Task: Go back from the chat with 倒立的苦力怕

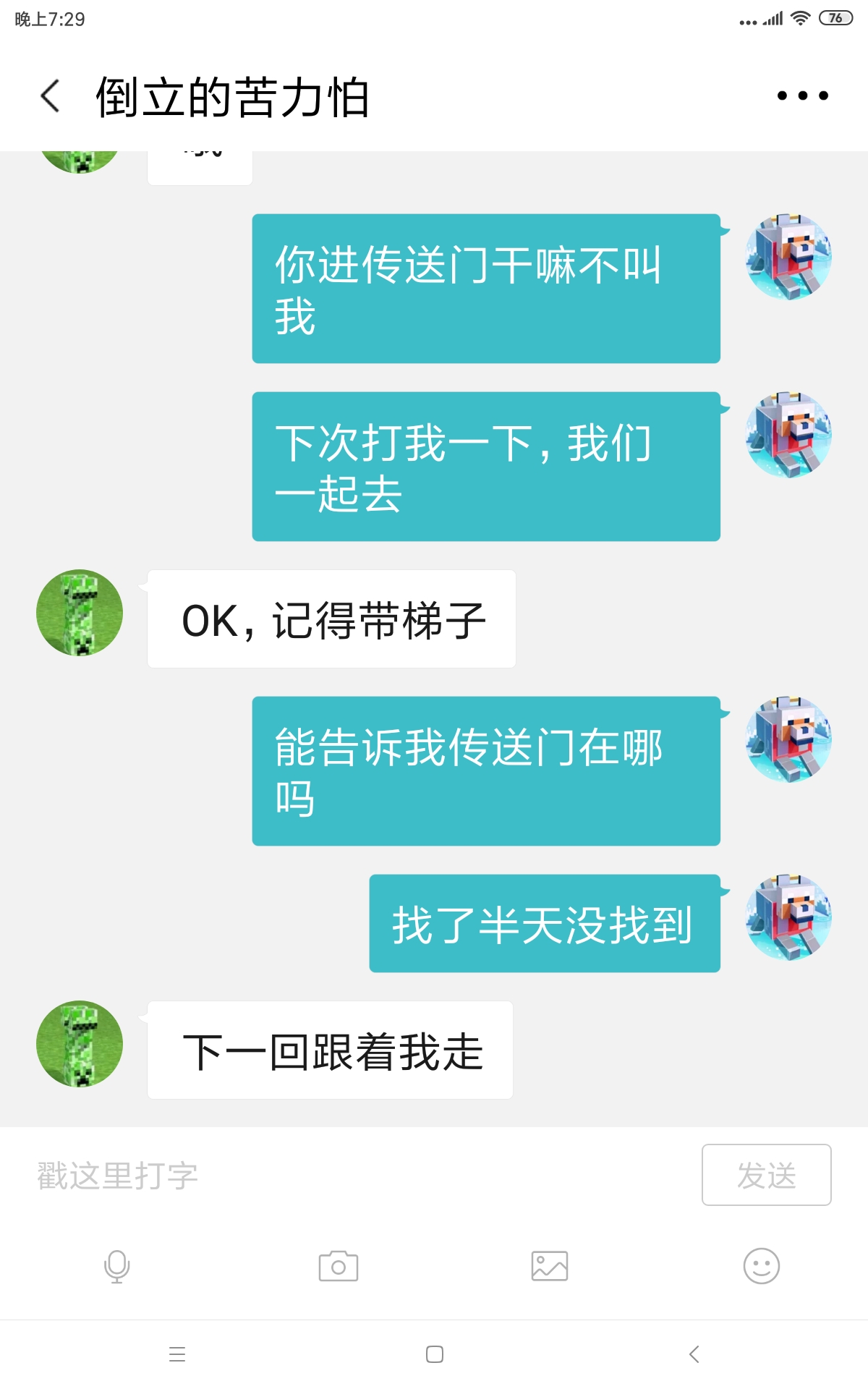Action: tap(50, 96)
